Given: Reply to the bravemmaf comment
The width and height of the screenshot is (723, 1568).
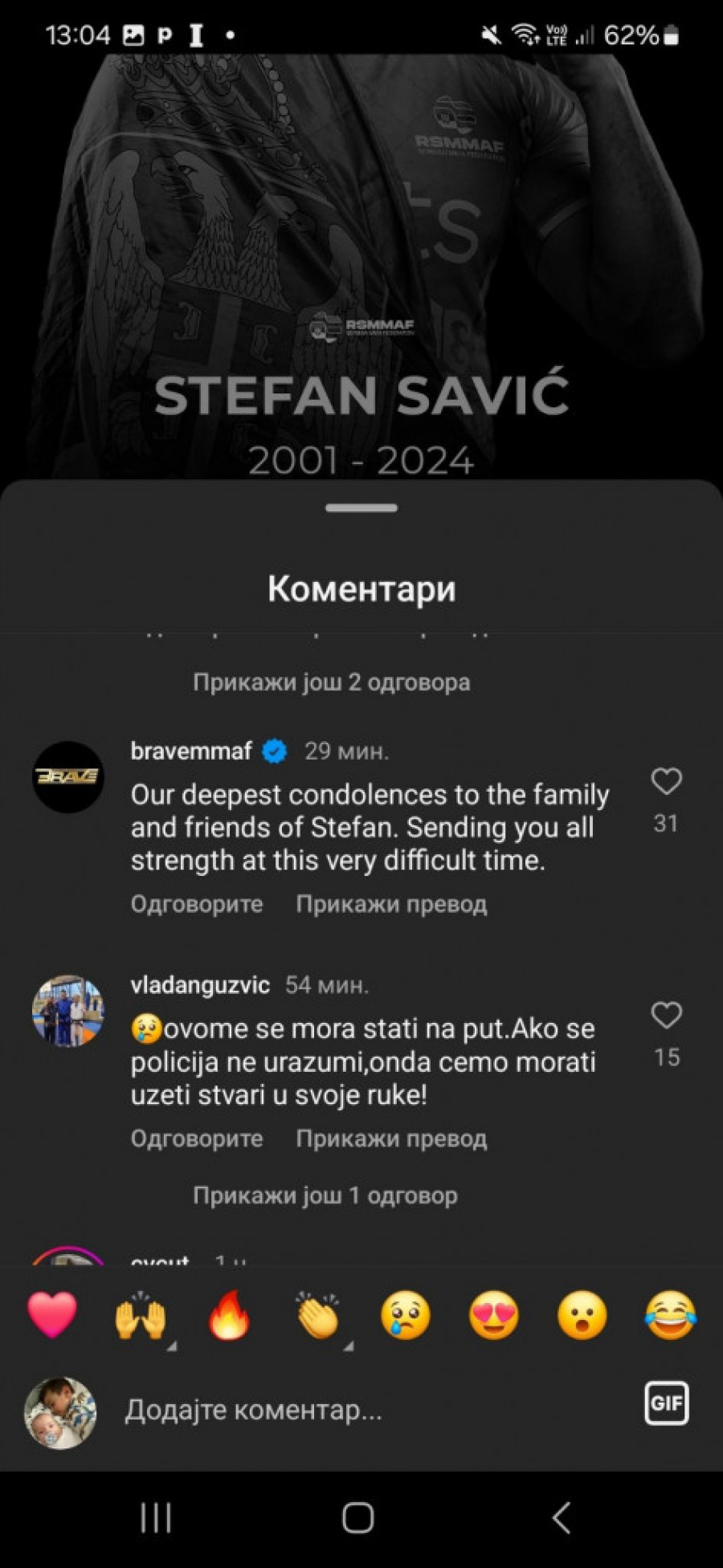Looking at the screenshot, I should pyautogui.click(x=197, y=904).
